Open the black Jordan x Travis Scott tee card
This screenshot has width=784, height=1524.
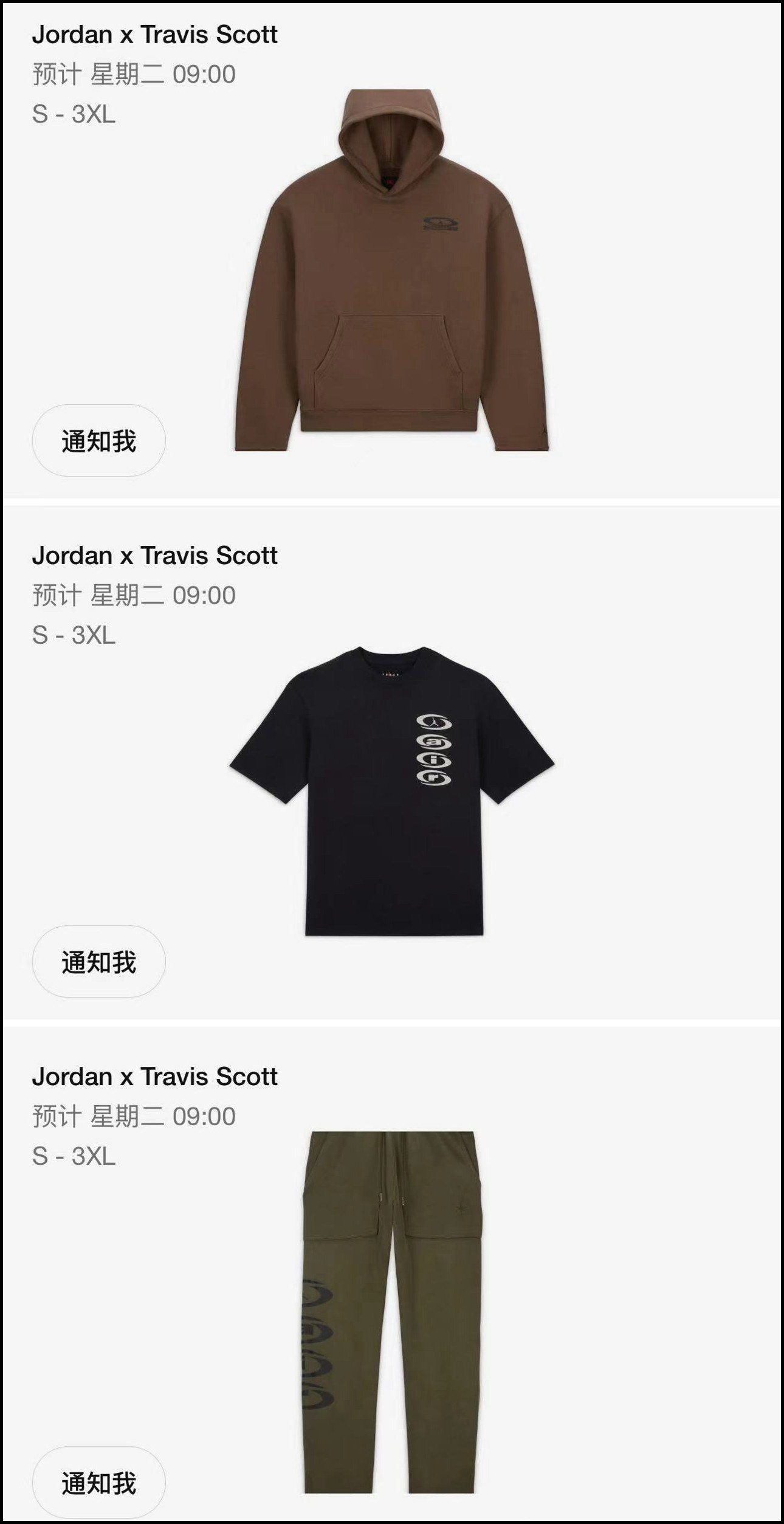392,790
